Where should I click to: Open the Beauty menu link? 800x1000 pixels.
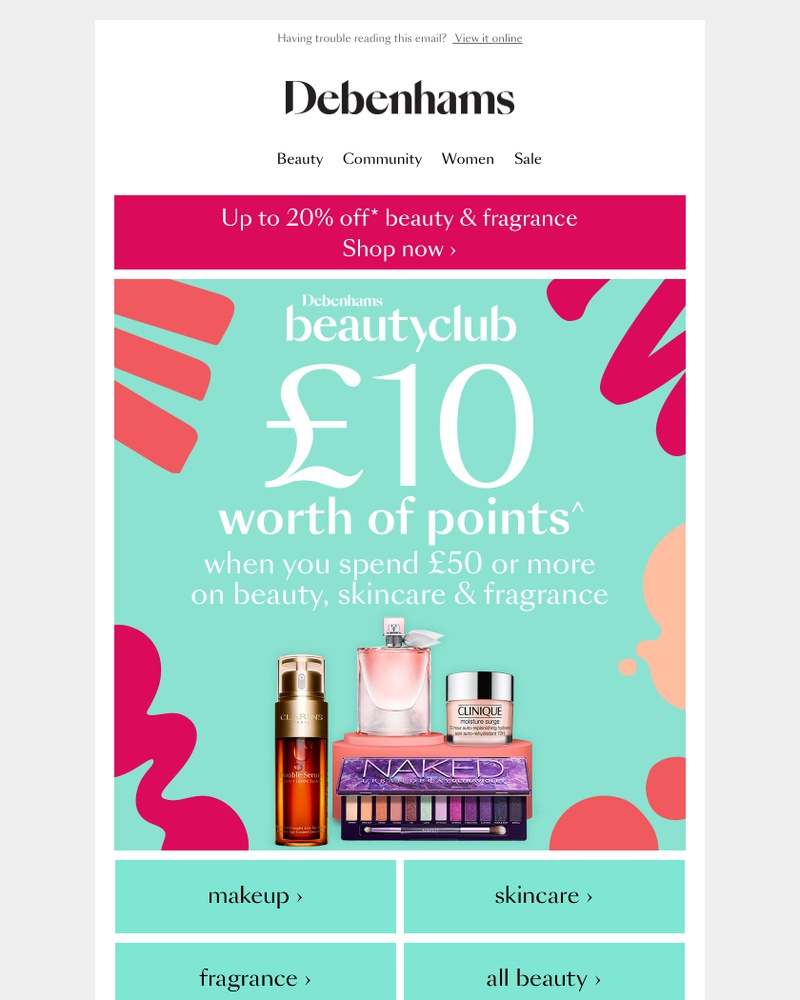pyautogui.click(x=300, y=159)
